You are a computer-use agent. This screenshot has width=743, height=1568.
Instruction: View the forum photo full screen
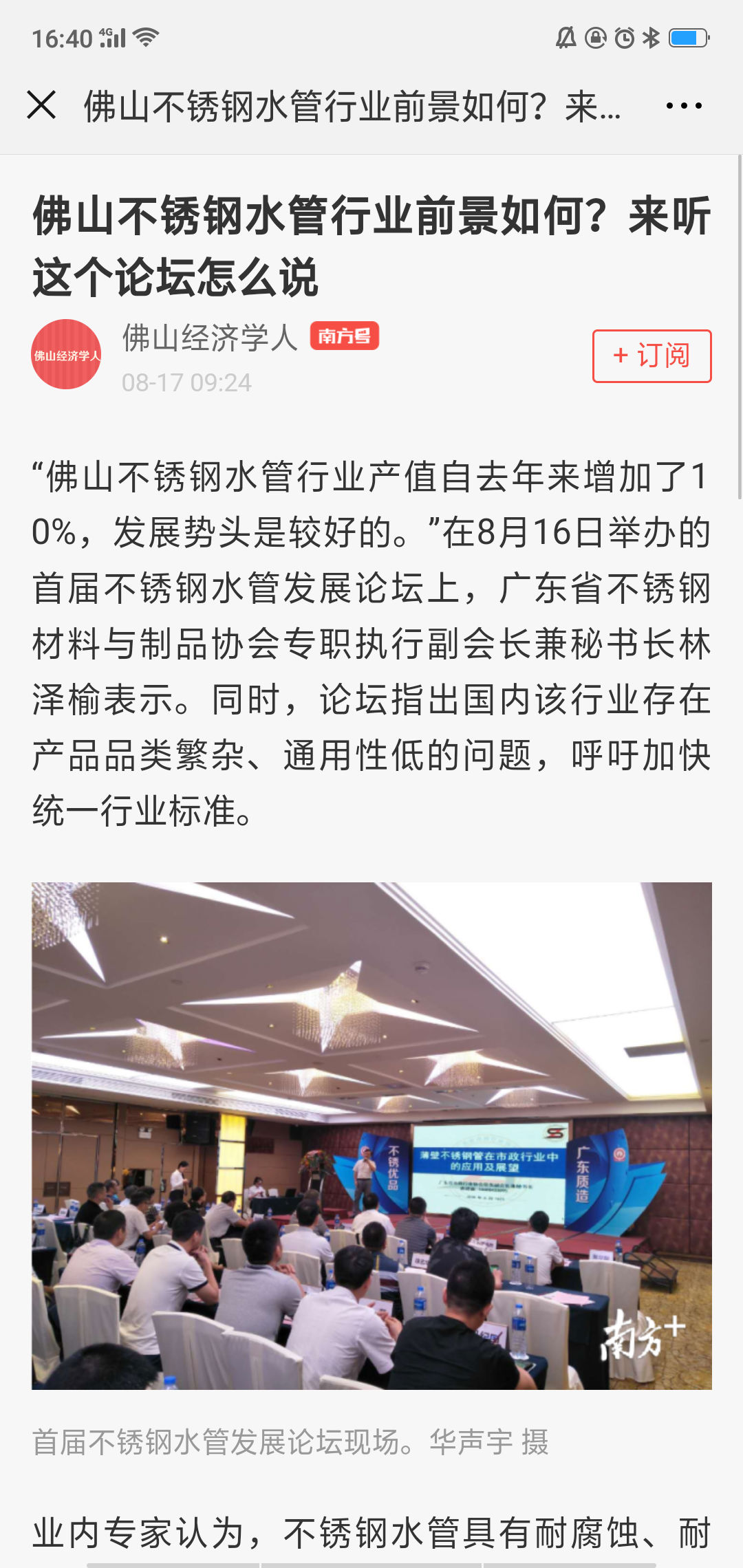(371, 1135)
